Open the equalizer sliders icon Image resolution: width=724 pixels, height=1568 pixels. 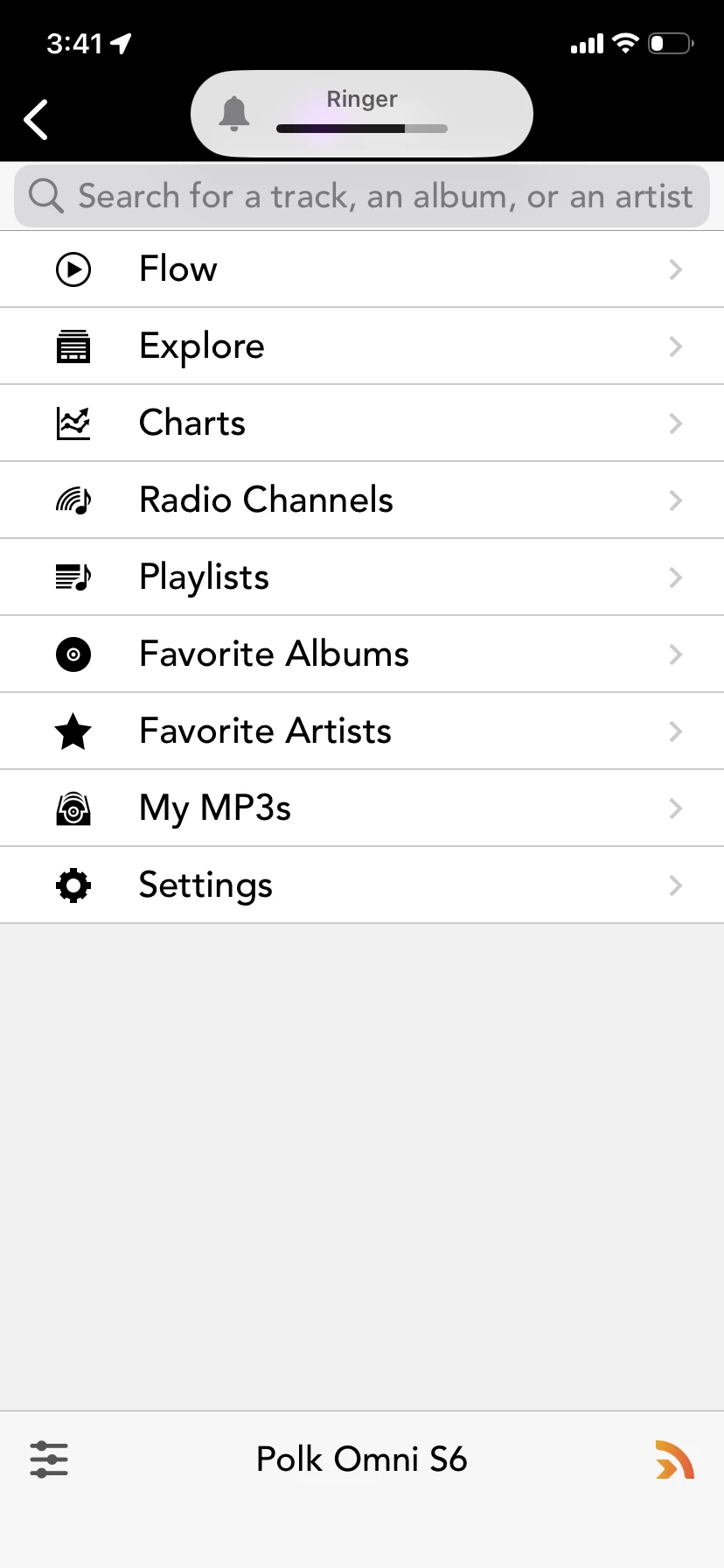[x=49, y=1459]
